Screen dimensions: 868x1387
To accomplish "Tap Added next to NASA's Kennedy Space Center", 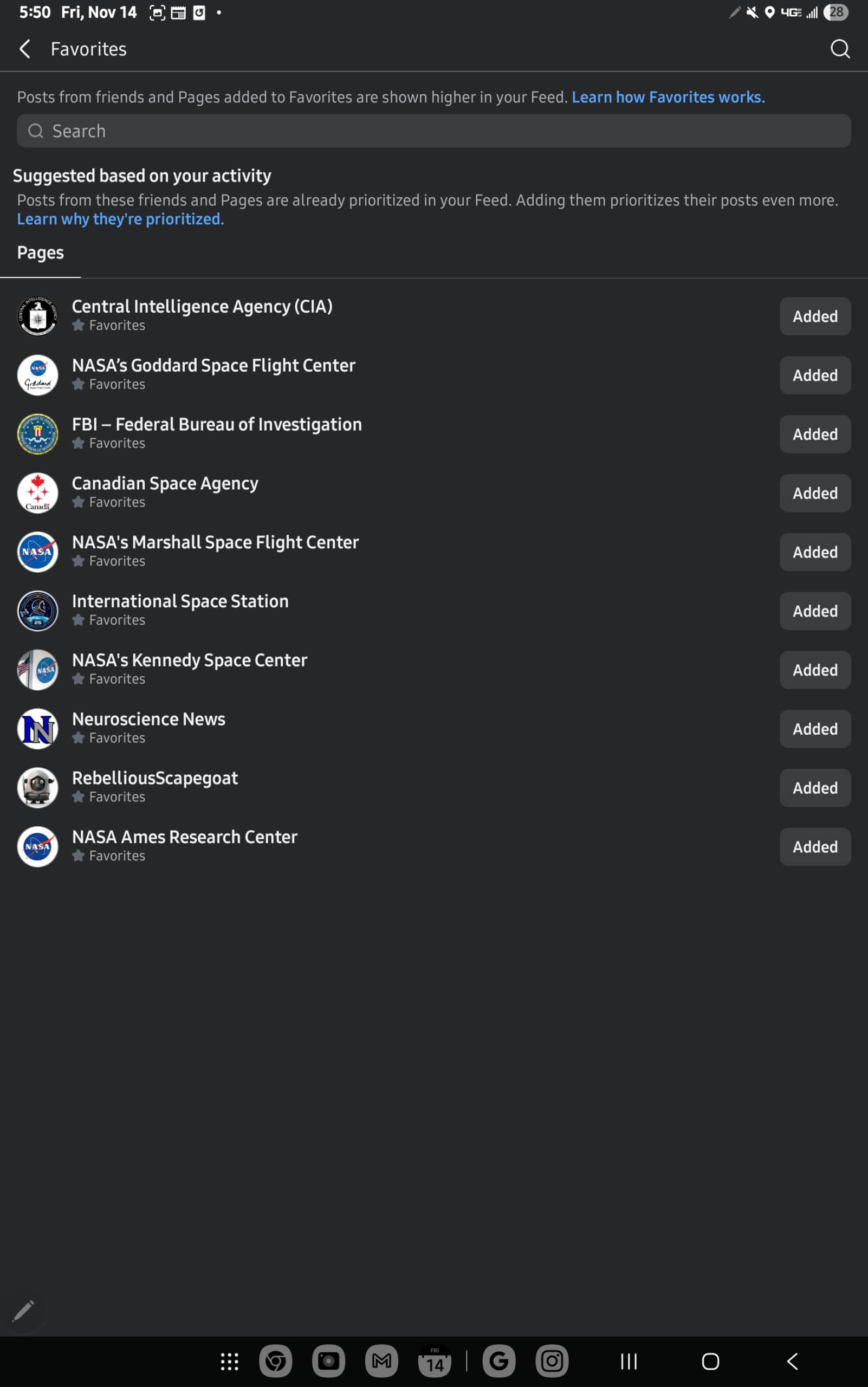I will 814,670.
